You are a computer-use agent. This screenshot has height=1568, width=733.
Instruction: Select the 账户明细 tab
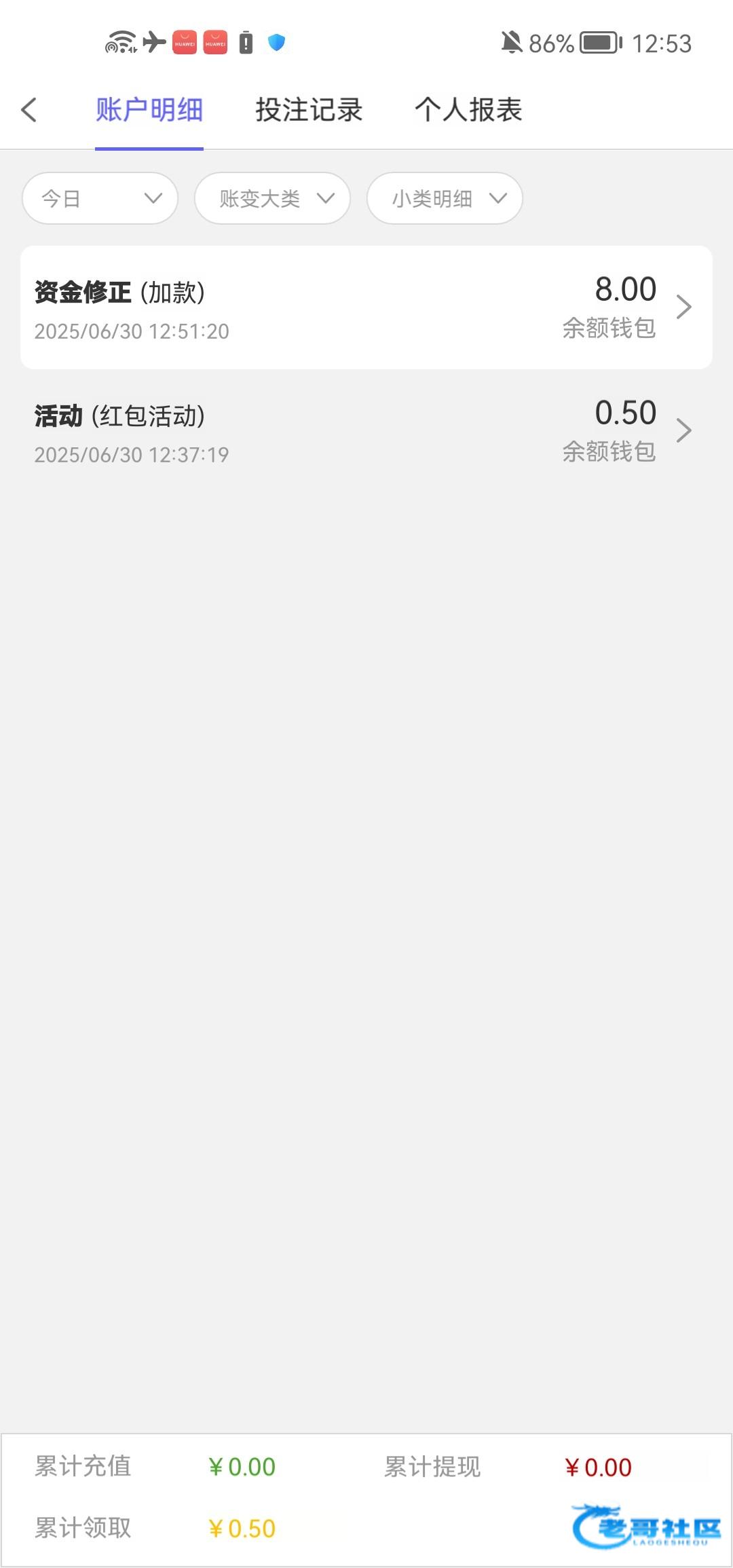coord(149,110)
